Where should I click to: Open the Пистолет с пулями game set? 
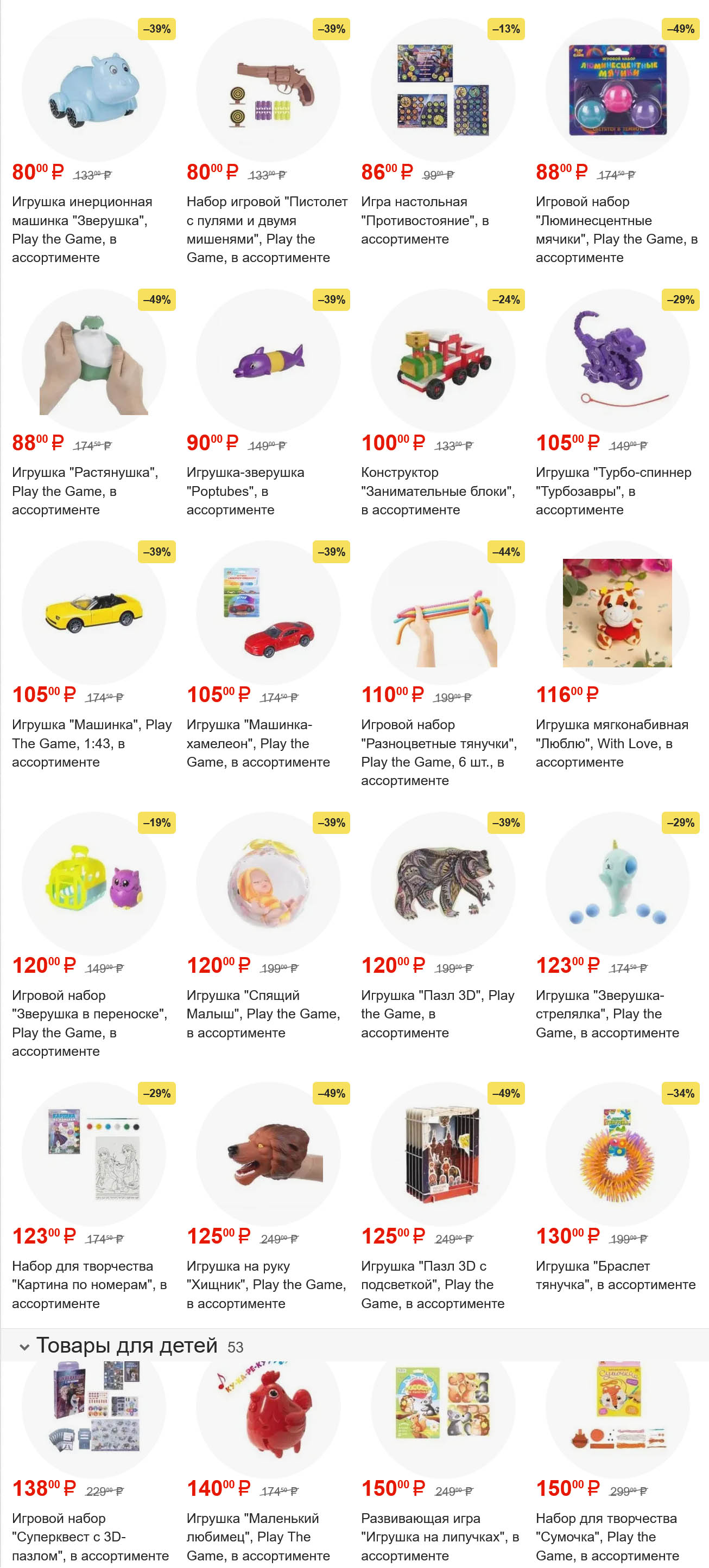(x=268, y=90)
